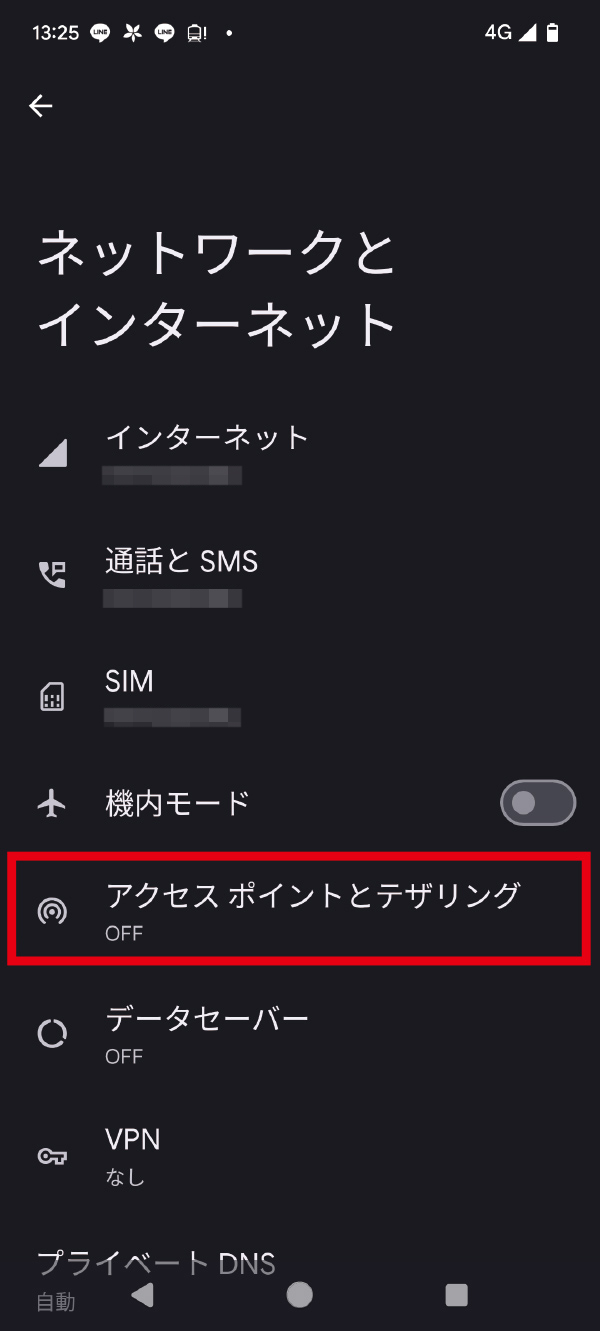This screenshot has height=1331, width=600.
Task: Open プライベート DNS setting
Action: 156,1265
